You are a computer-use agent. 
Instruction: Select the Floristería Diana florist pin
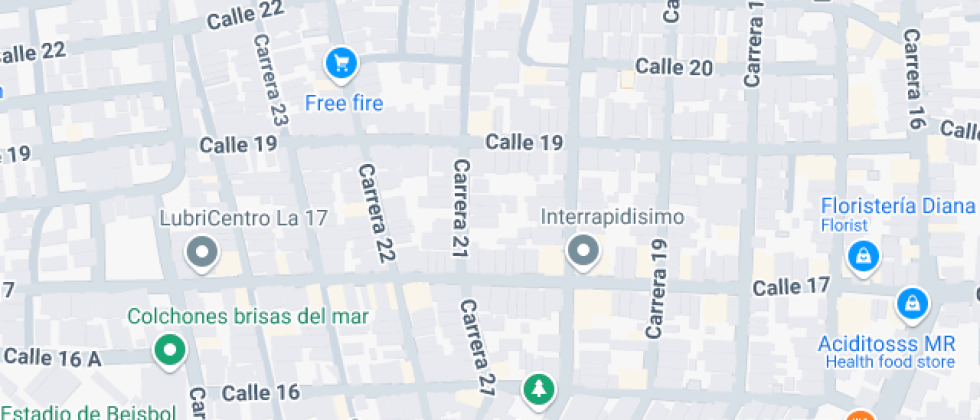(x=864, y=258)
